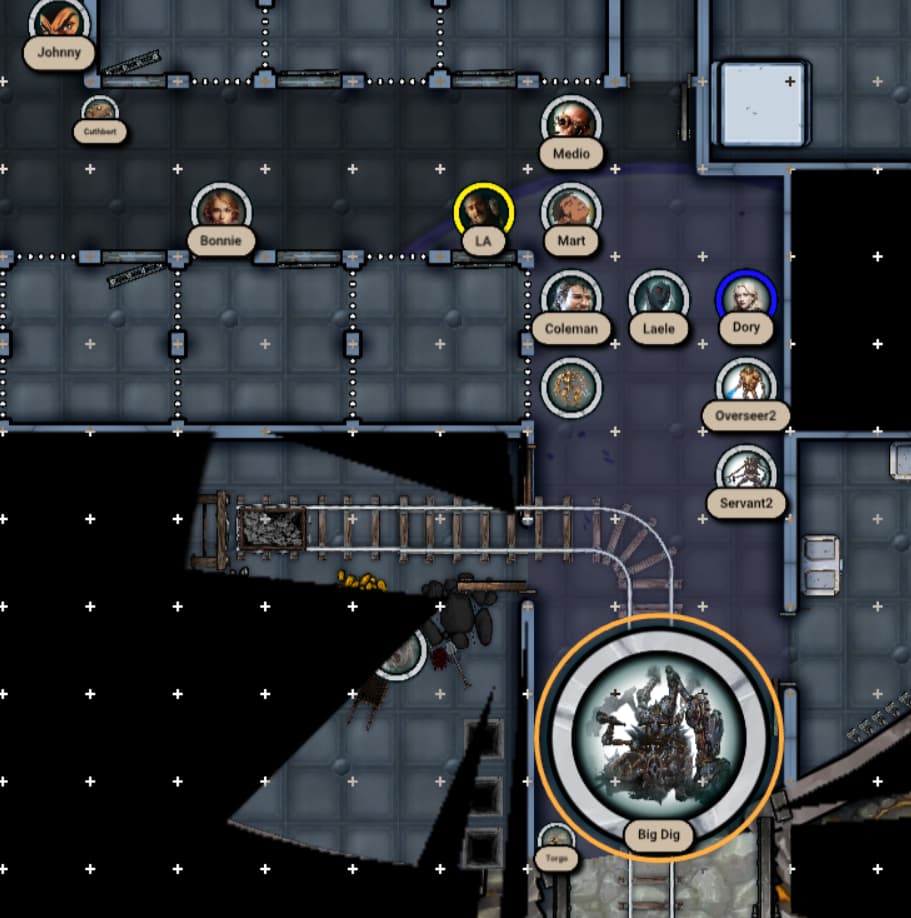
Task: Select the Medio token
Action: [571, 123]
